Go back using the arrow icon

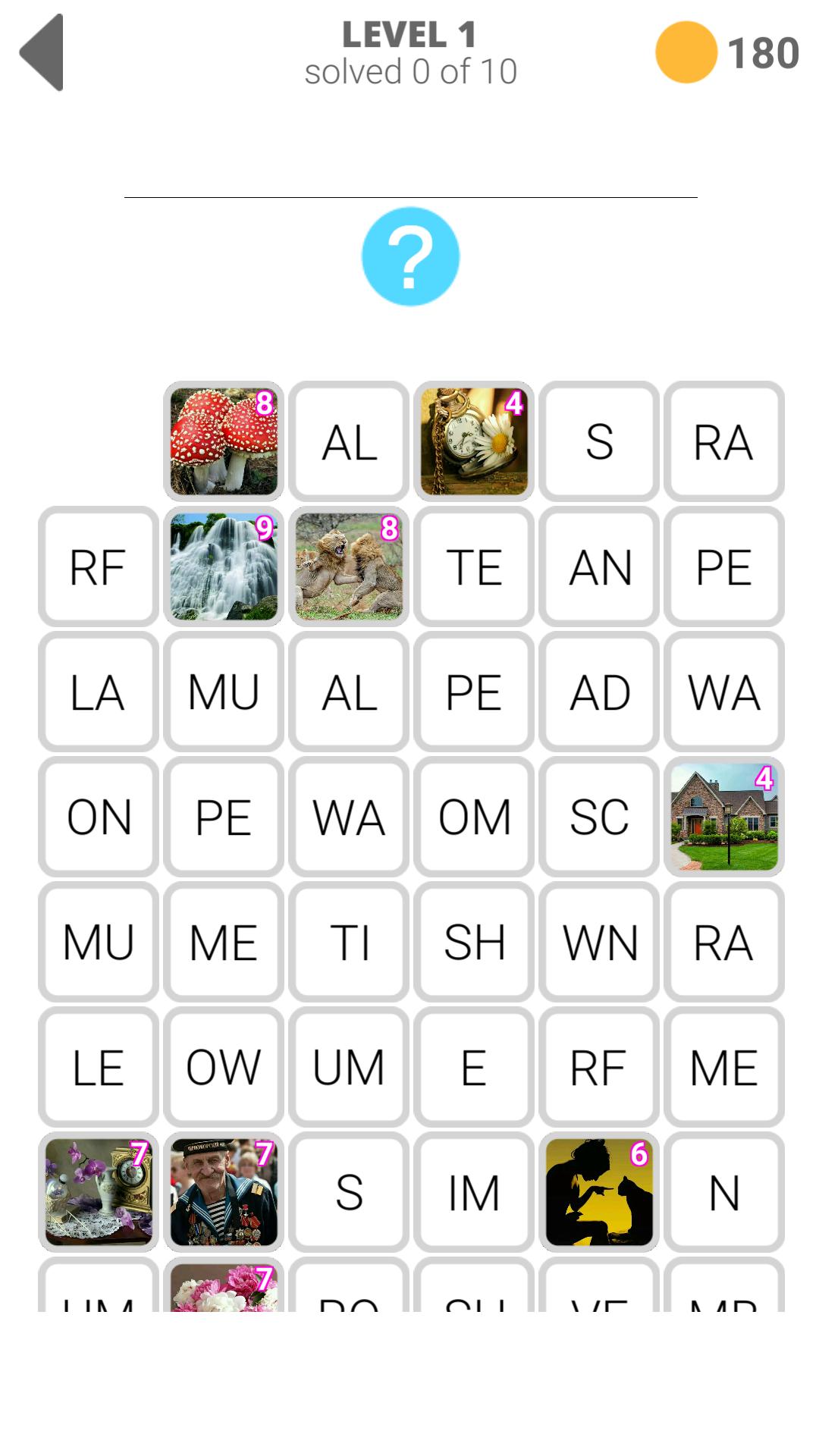(x=42, y=53)
